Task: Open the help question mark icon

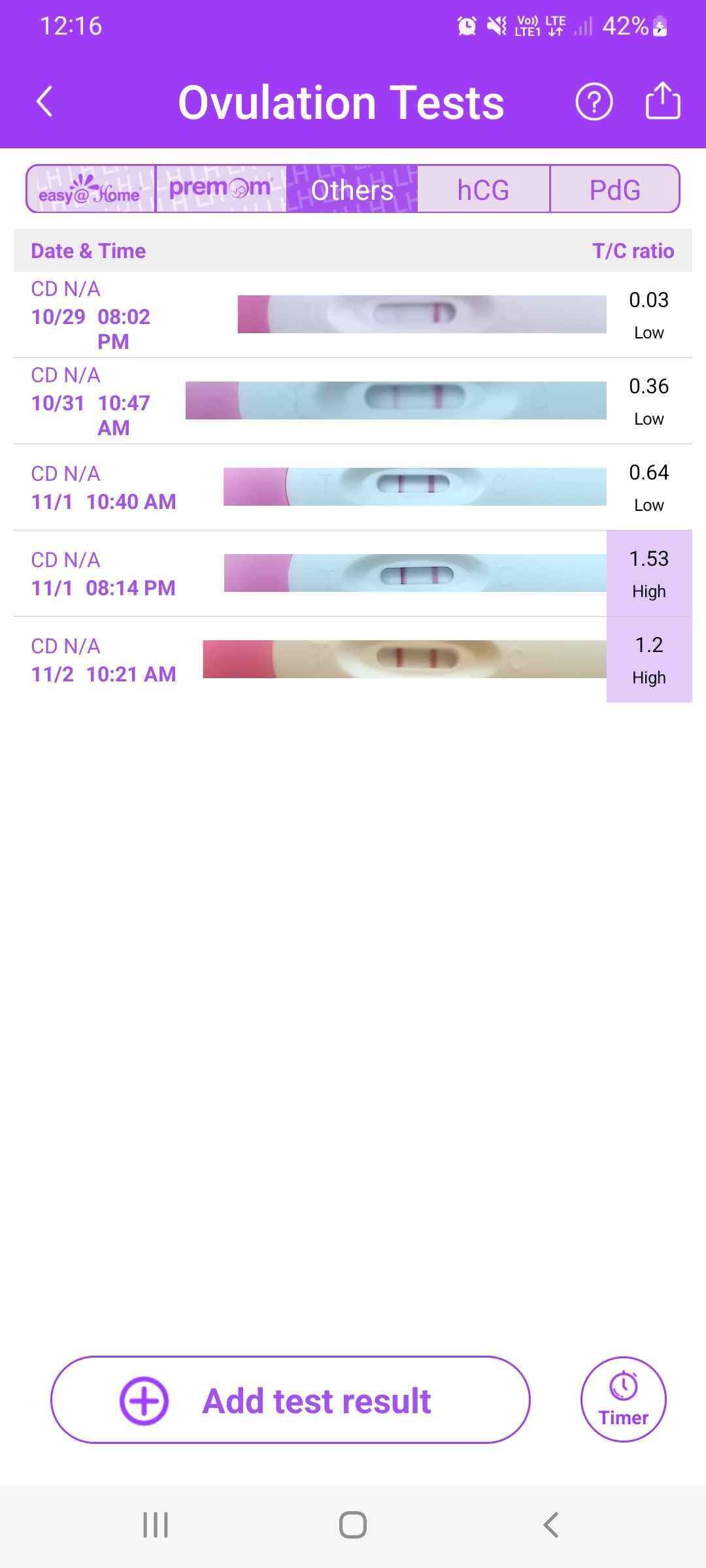Action: (x=594, y=102)
